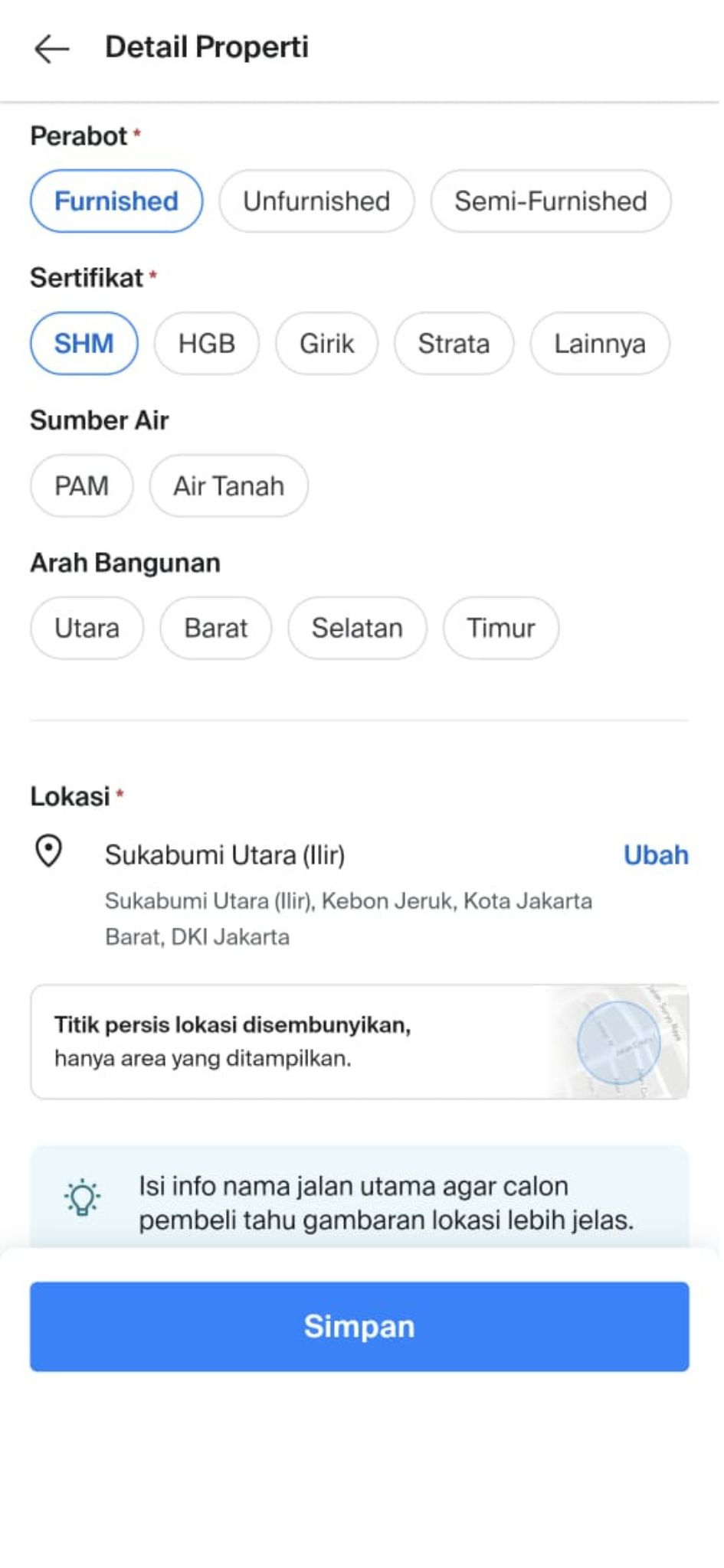Choose Unfurnished for Perabot
Screen dimensions: 724x1568
pos(316,201)
